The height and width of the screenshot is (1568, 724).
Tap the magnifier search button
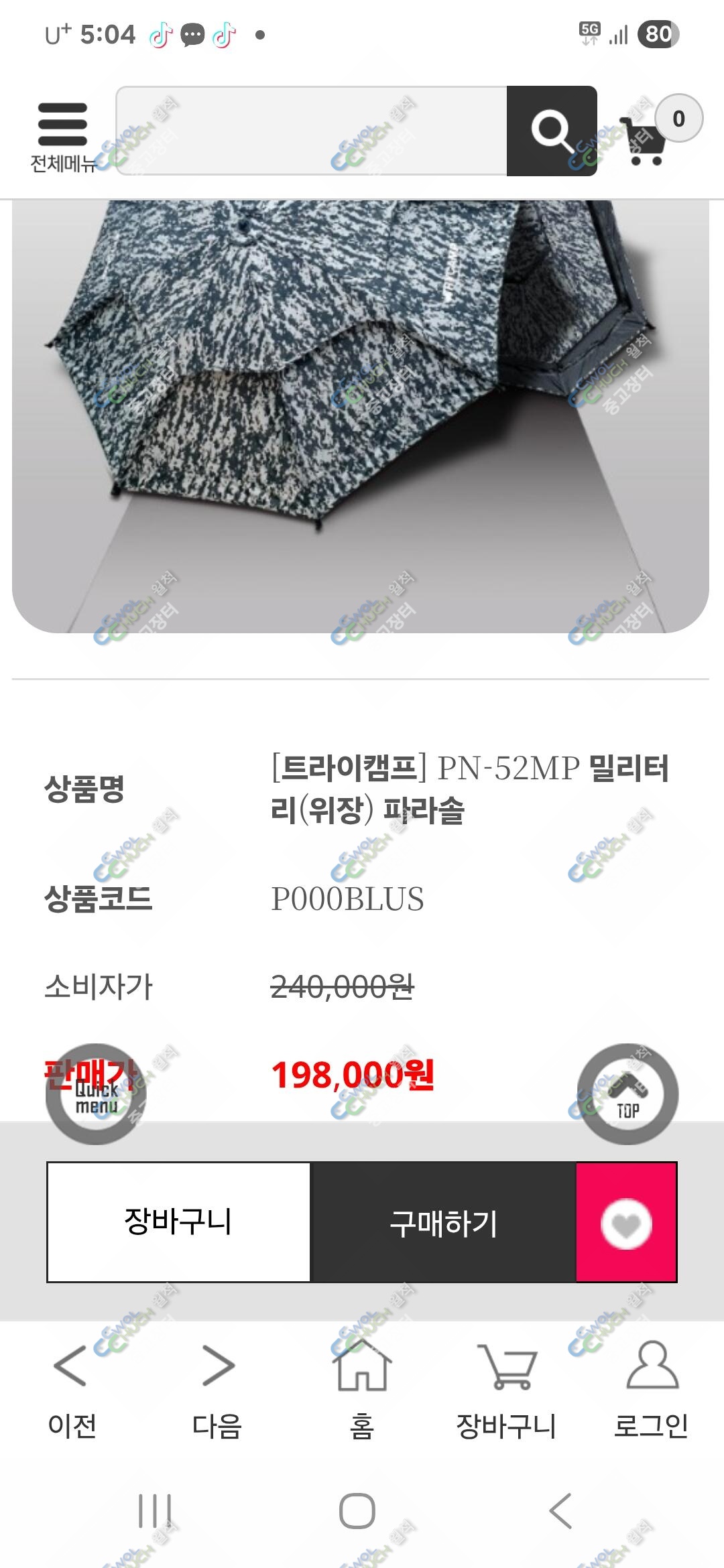551,131
